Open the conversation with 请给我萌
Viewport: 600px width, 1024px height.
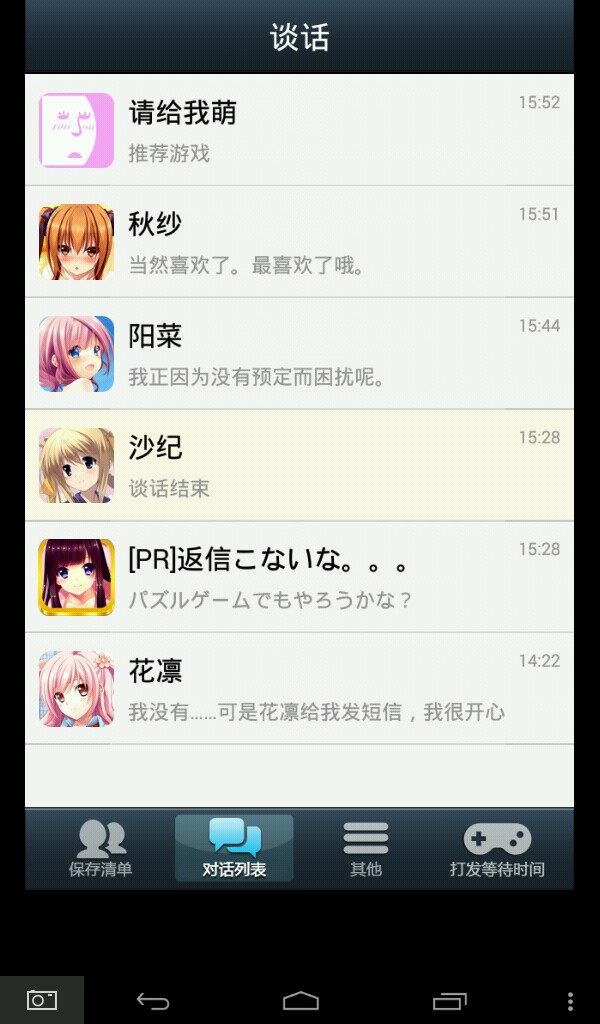299,130
